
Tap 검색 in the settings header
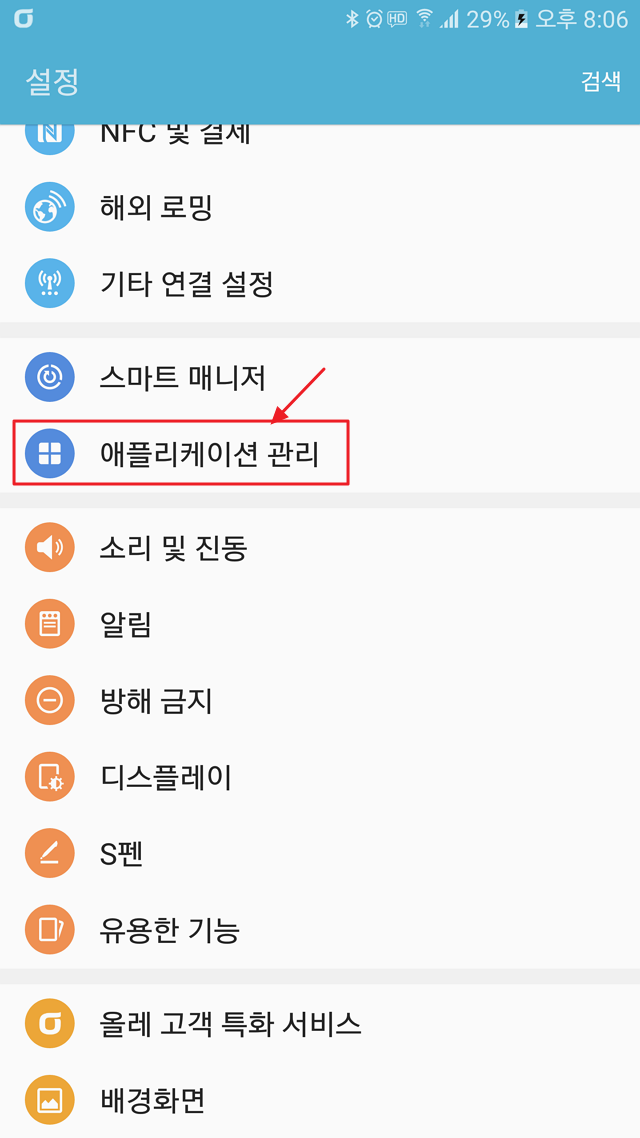(600, 81)
